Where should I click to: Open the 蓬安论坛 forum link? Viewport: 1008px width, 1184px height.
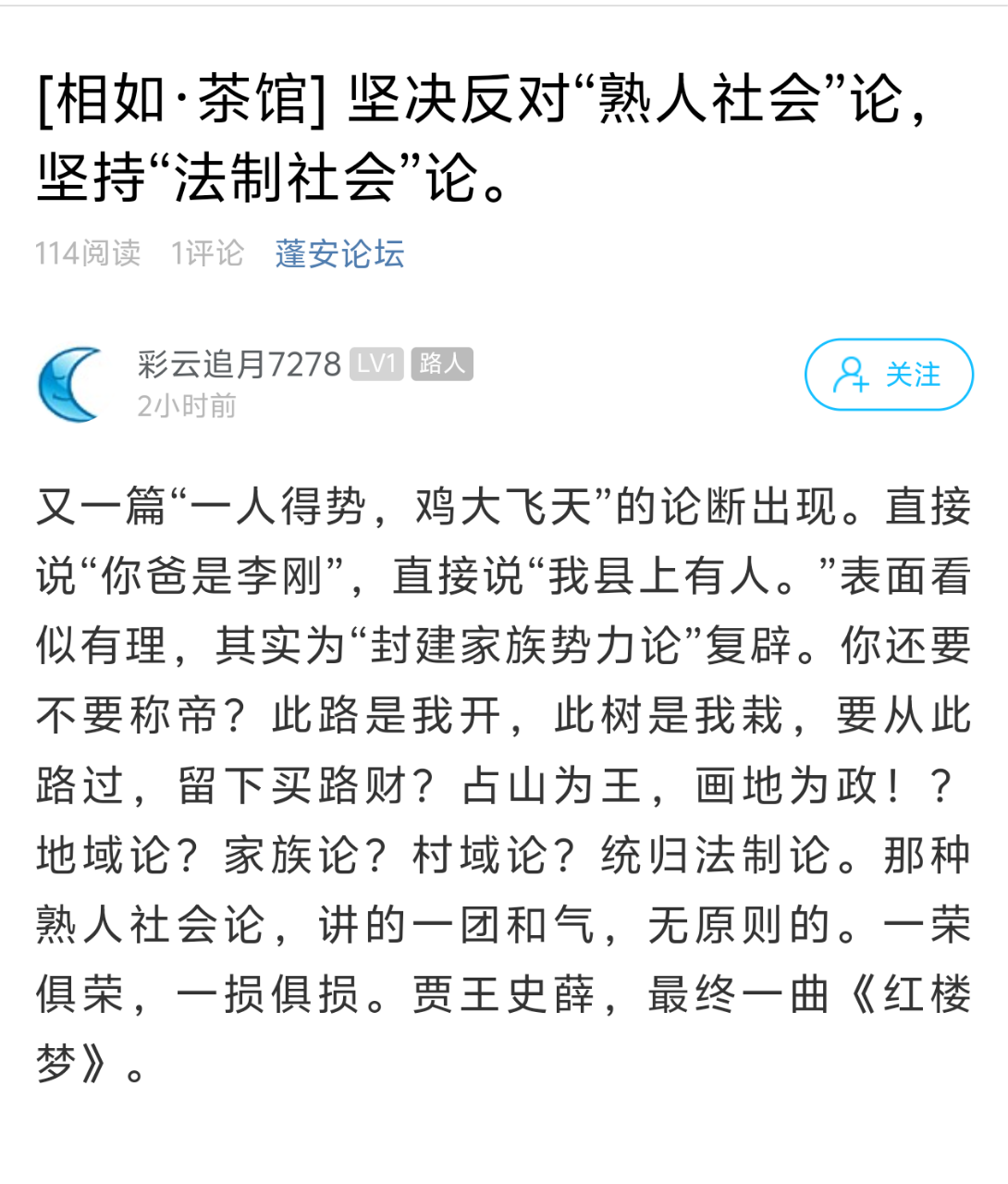pyautogui.click(x=339, y=253)
